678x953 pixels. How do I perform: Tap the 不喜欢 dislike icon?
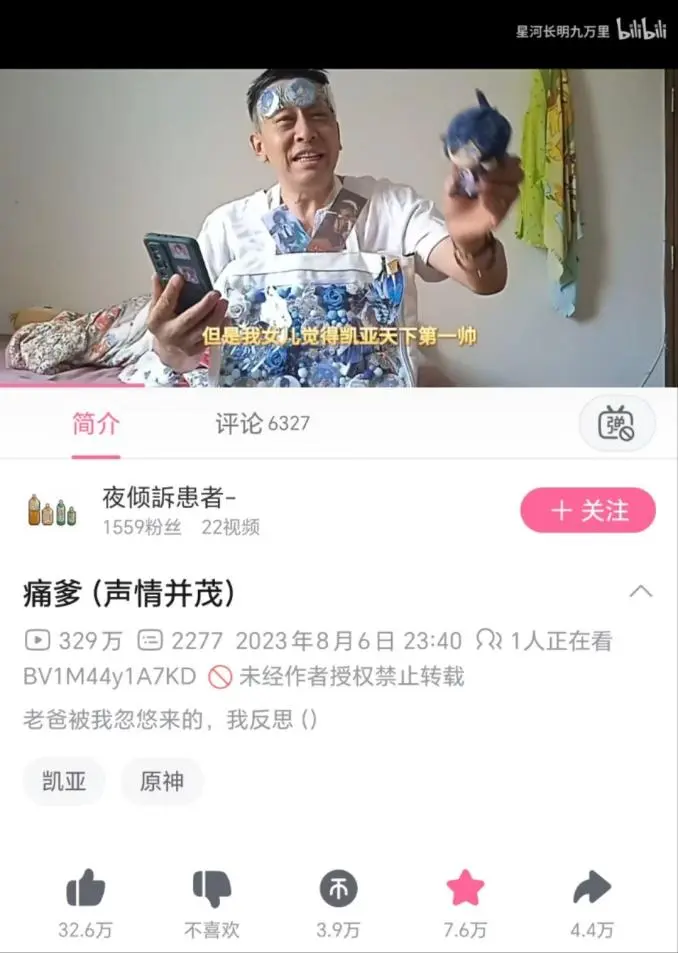[x=211, y=888]
